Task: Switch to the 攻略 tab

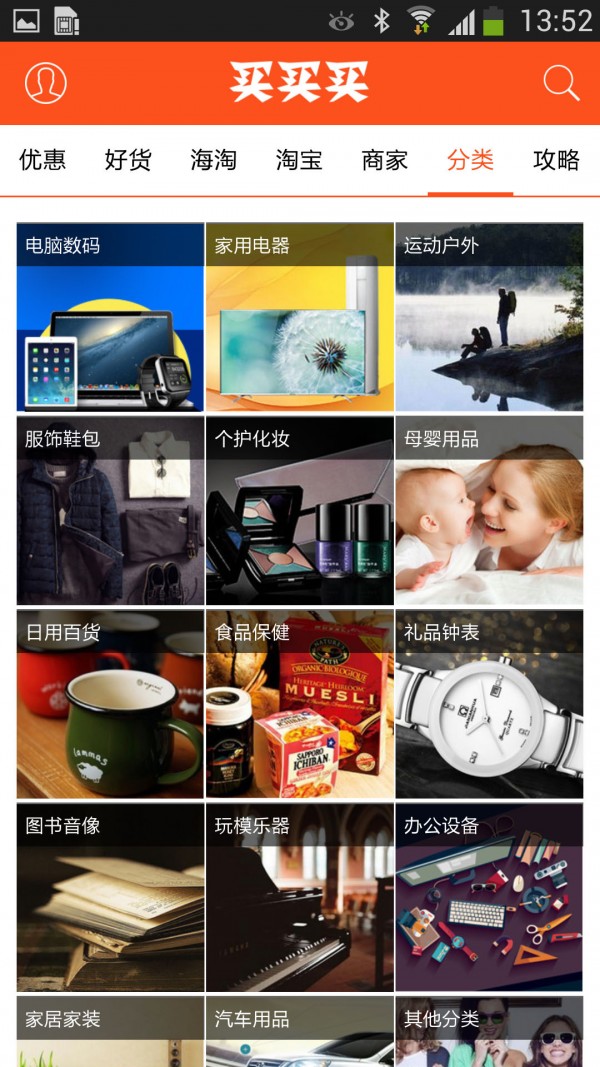Action: click(556, 160)
